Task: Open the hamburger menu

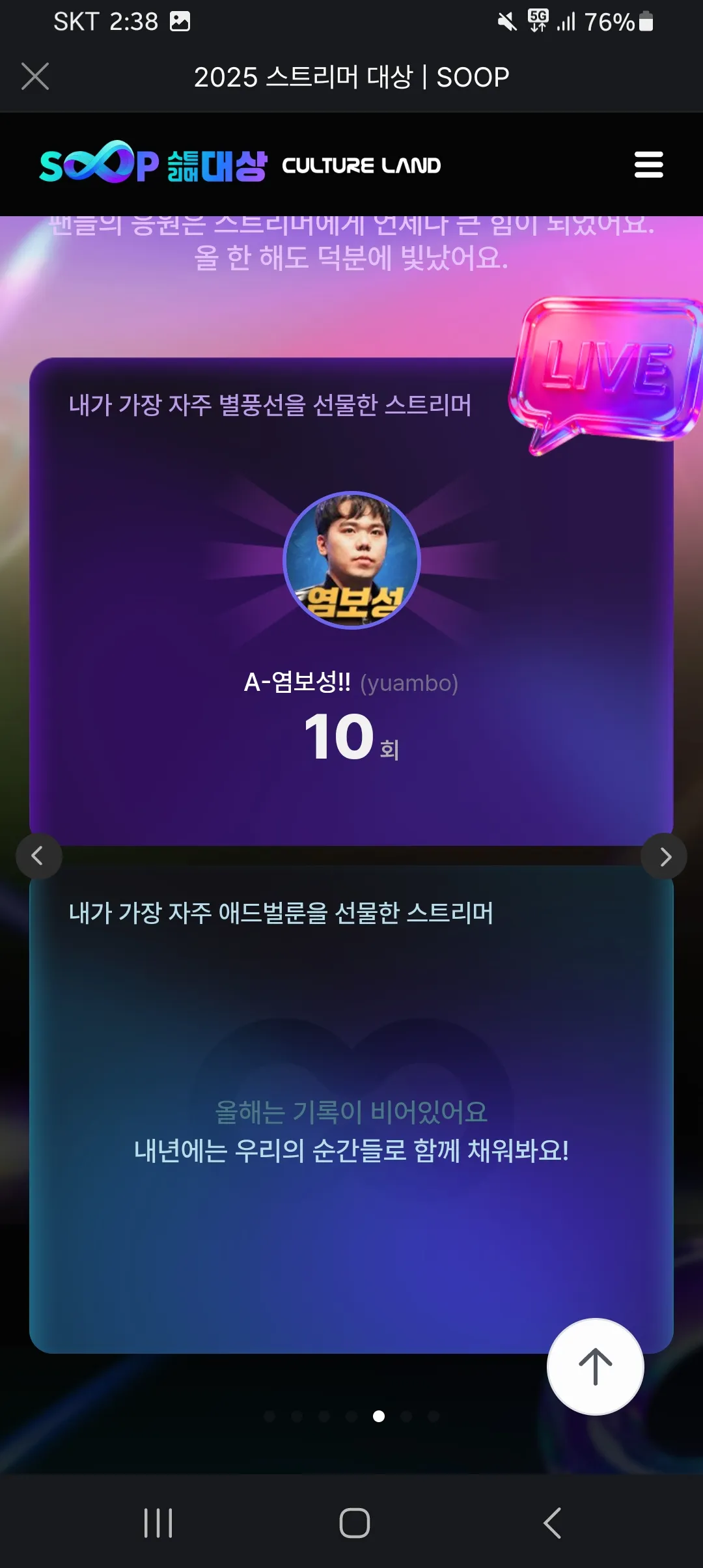Action: click(x=648, y=165)
